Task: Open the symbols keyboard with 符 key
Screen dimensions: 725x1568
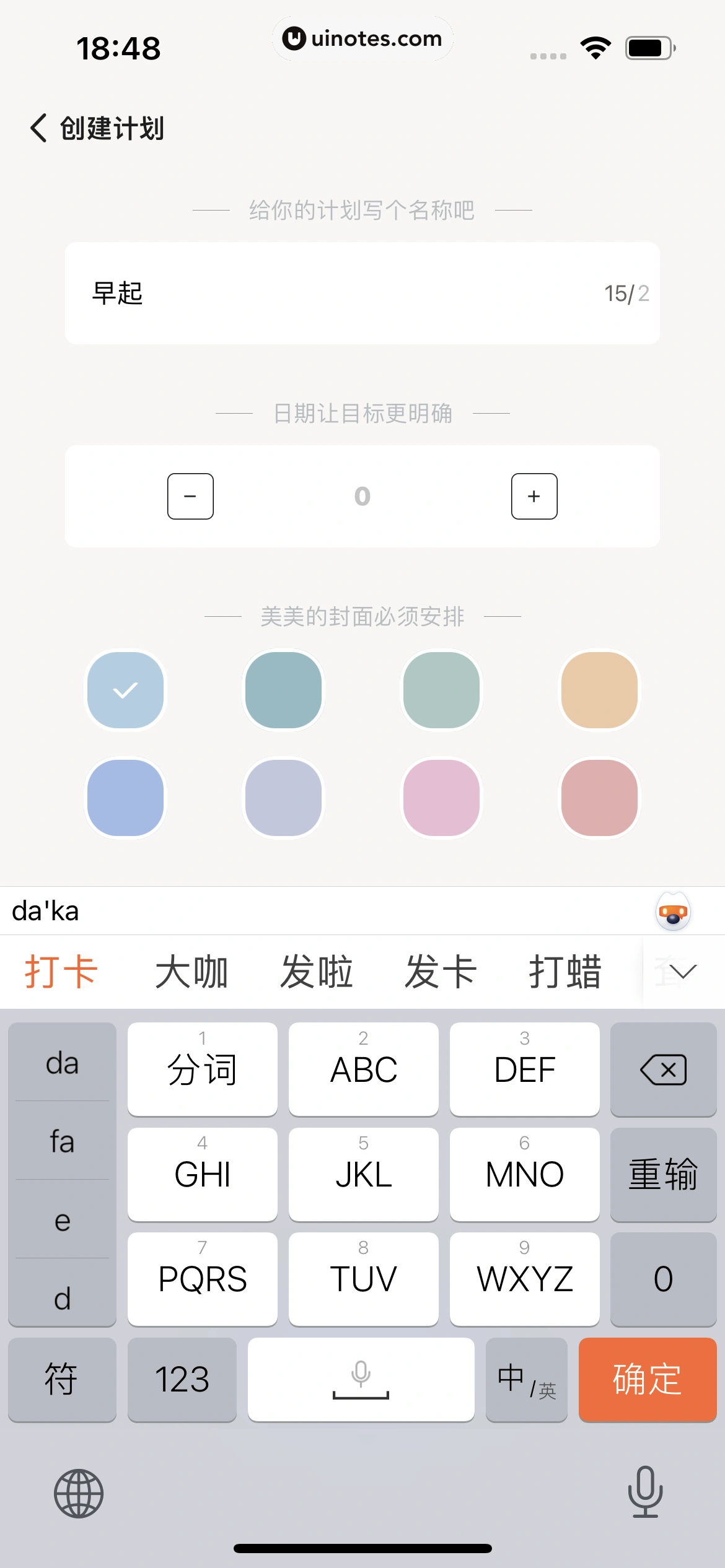Action: (x=61, y=1379)
